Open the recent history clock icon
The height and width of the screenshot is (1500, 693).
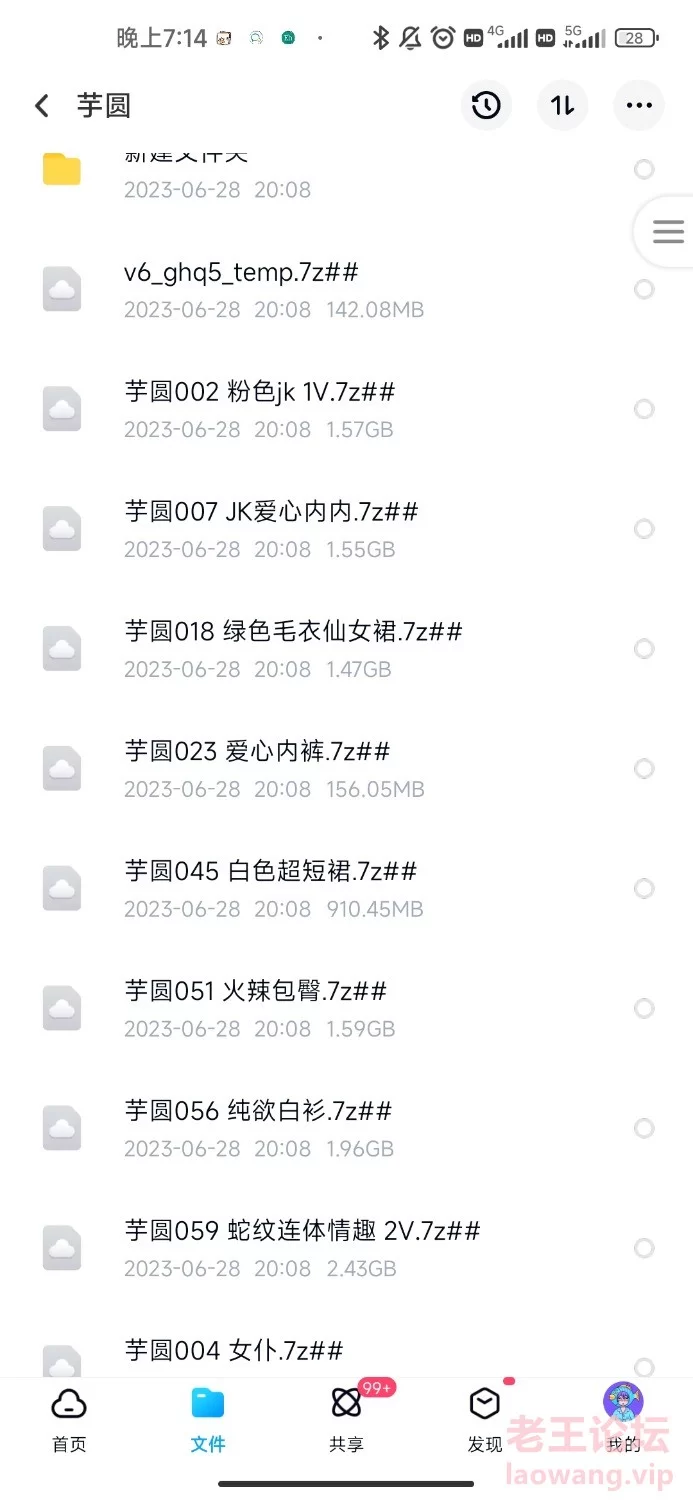[486, 105]
